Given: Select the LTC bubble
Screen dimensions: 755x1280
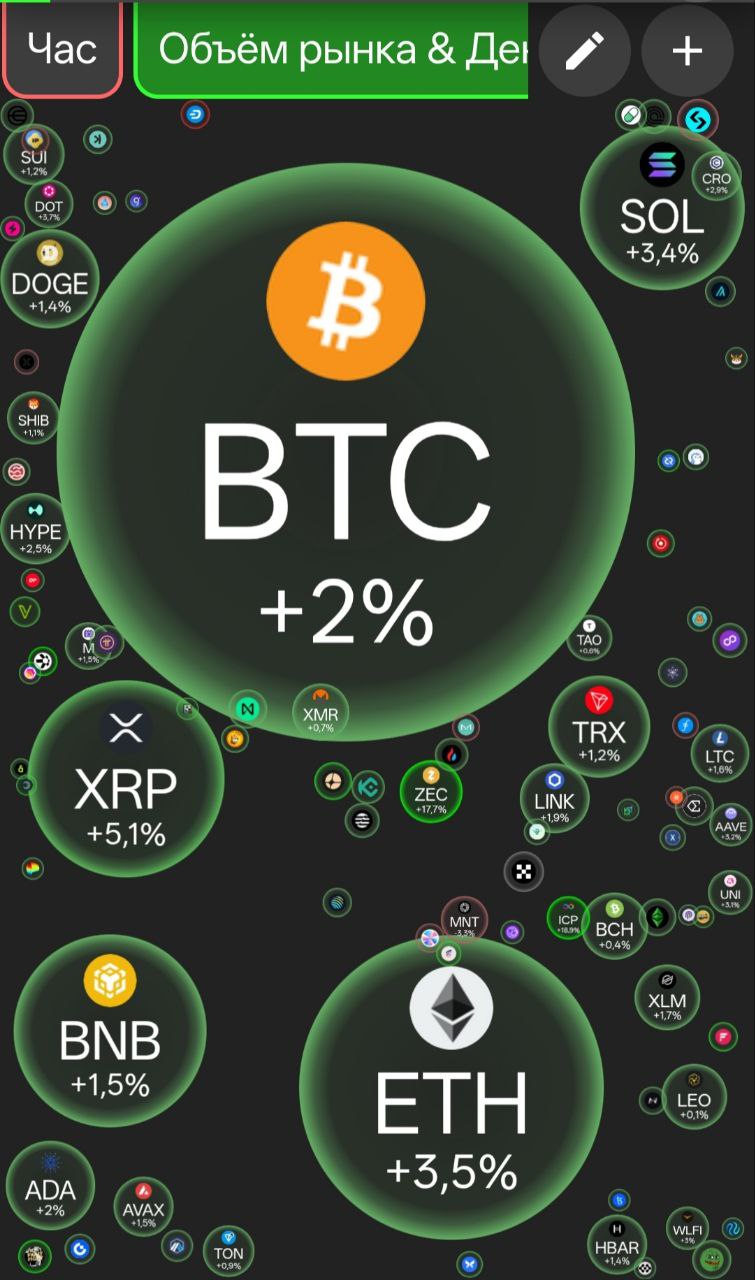Looking at the screenshot, I should 719,754.
